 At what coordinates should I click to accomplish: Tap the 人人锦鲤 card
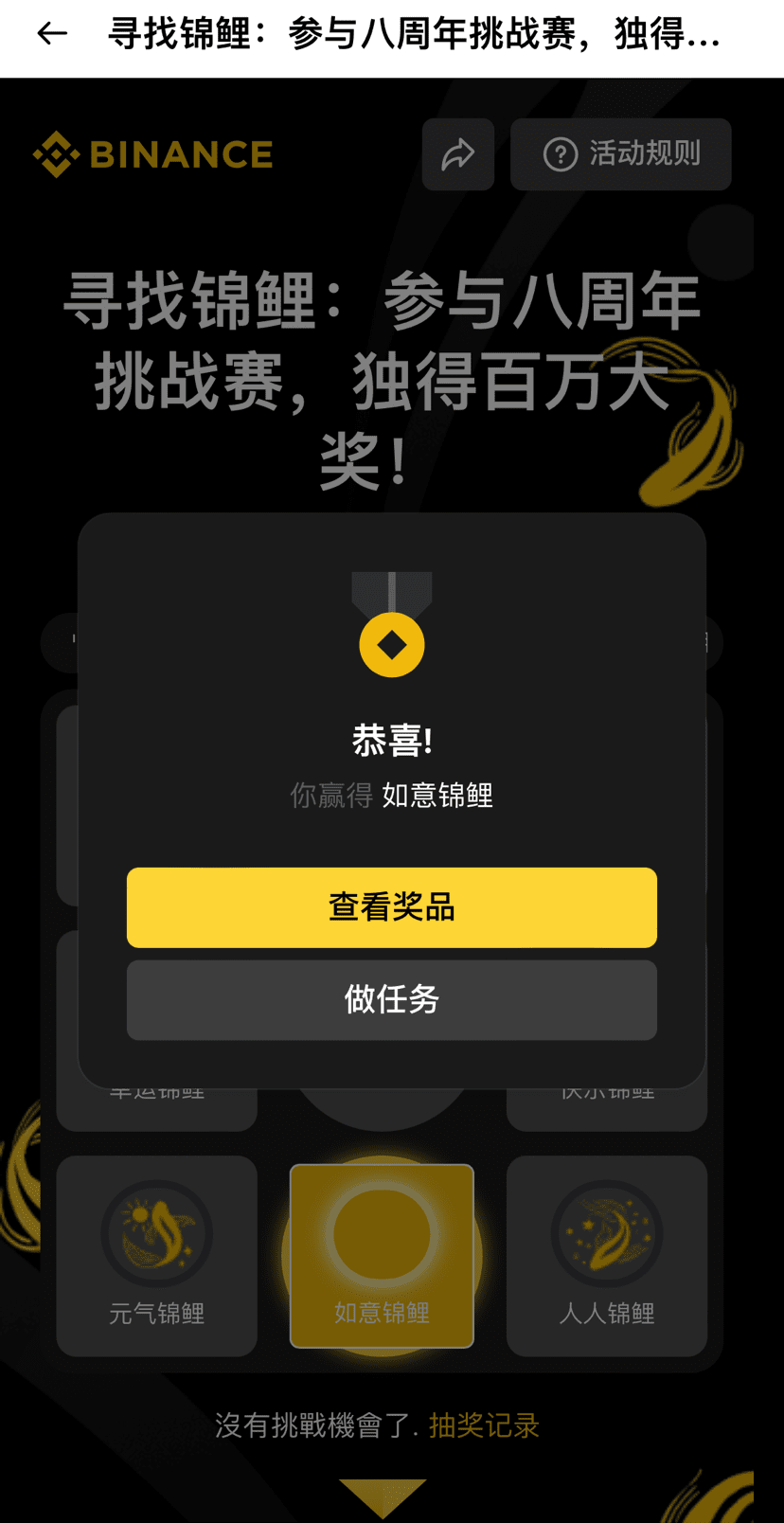point(607,1256)
